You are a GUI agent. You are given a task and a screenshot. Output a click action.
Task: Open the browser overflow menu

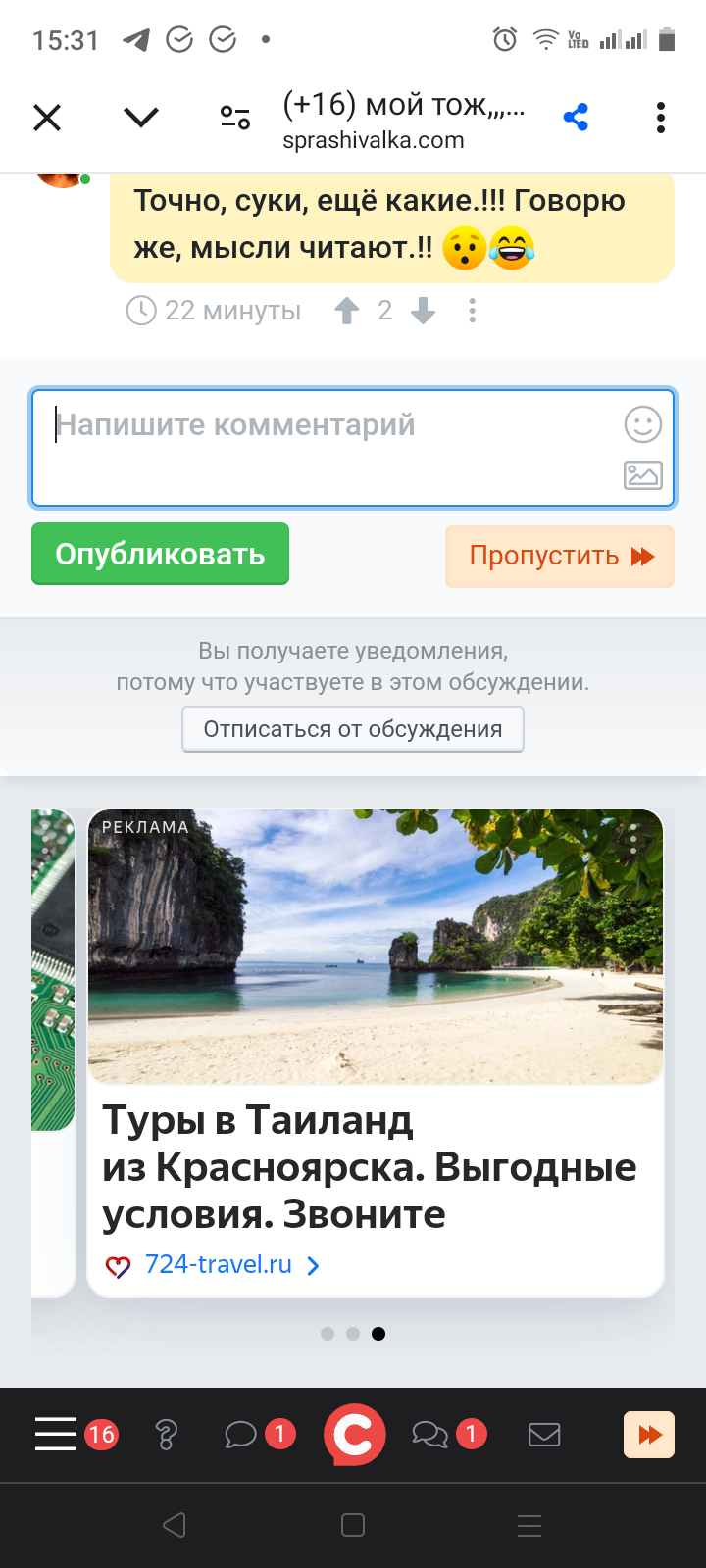(x=661, y=119)
